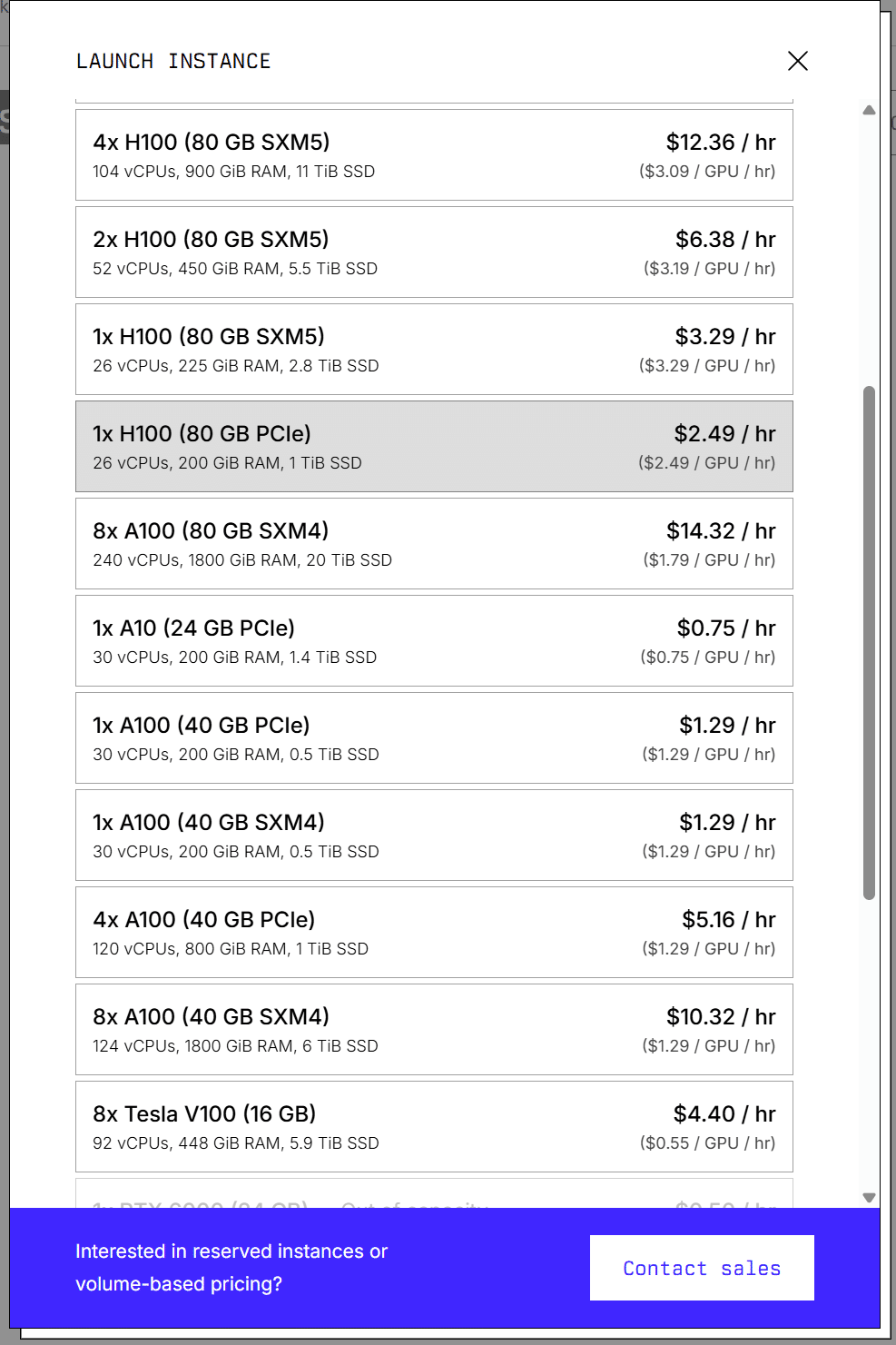
Task: Close the Launch Instance dialog
Action: (798, 61)
